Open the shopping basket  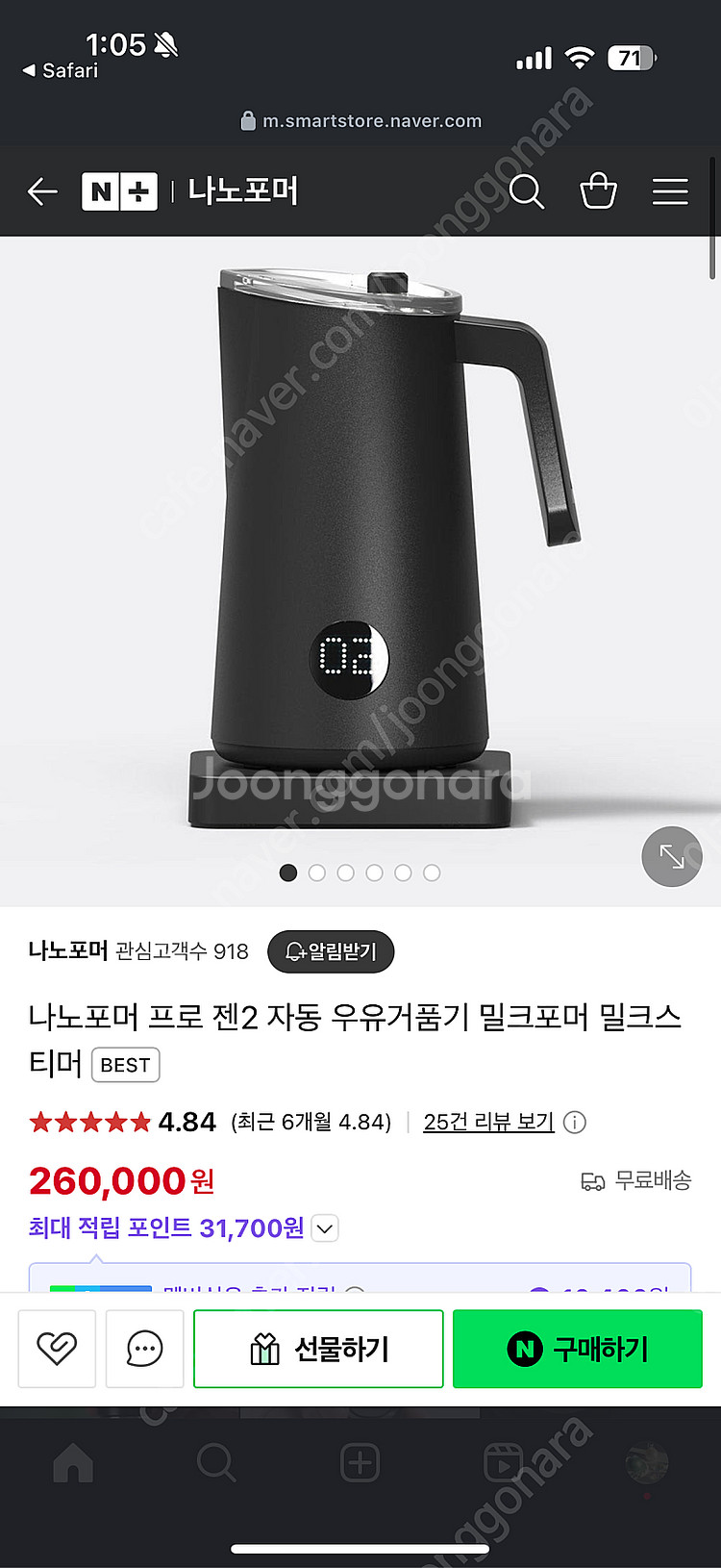coord(598,191)
